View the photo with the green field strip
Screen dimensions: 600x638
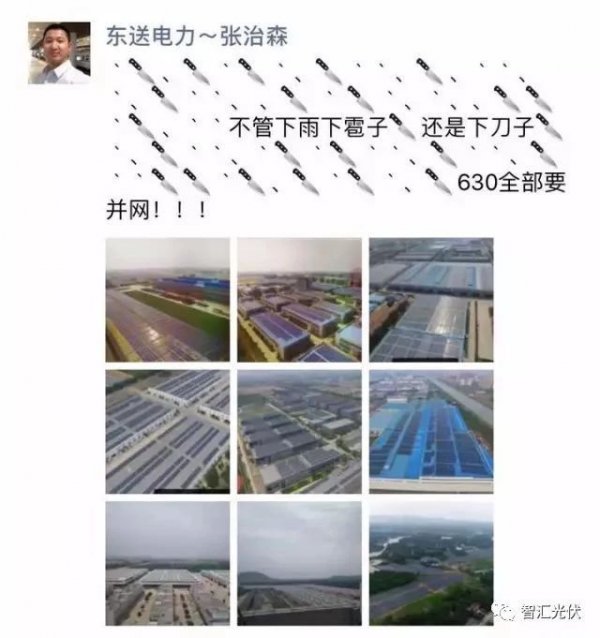pos(167,299)
